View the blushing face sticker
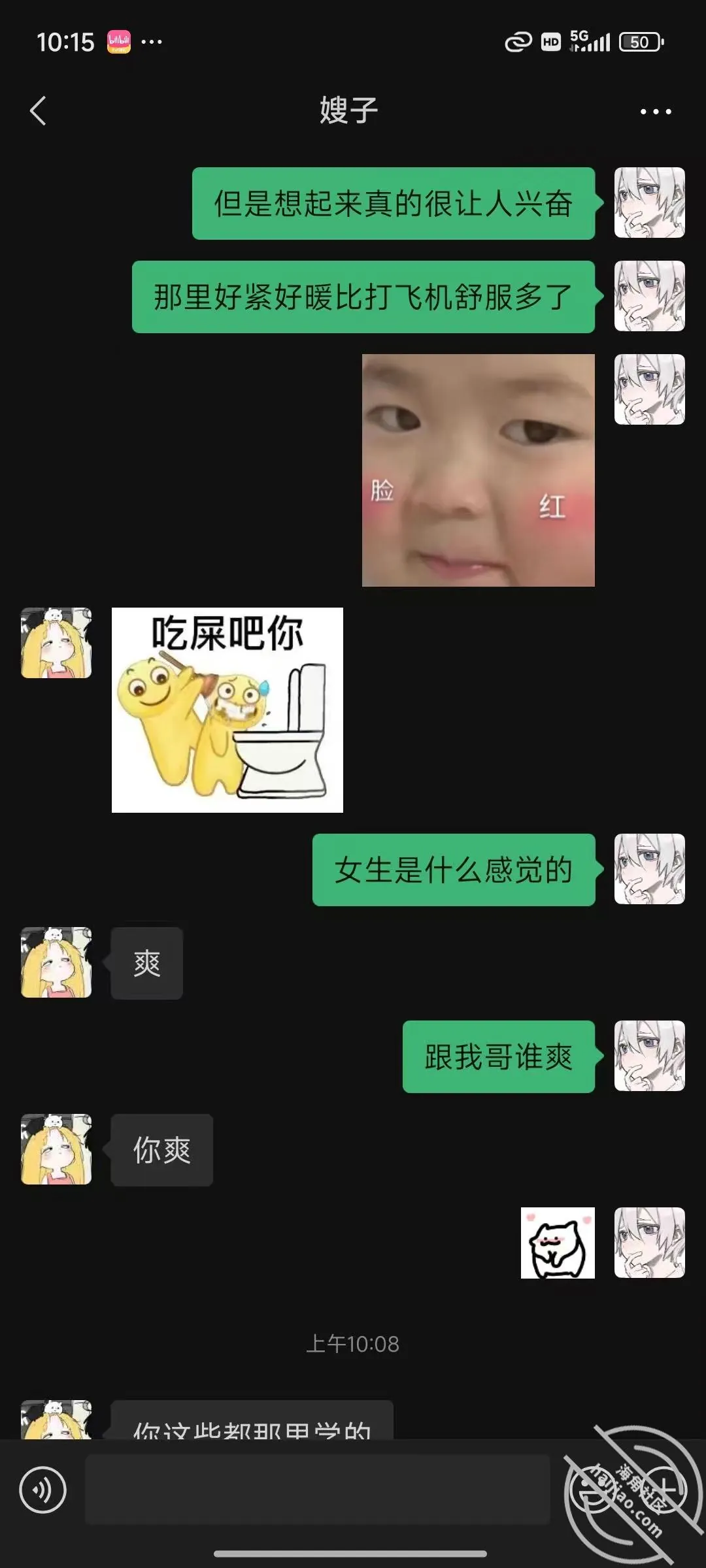This screenshot has width=706, height=1568. pyautogui.click(x=479, y=470)
